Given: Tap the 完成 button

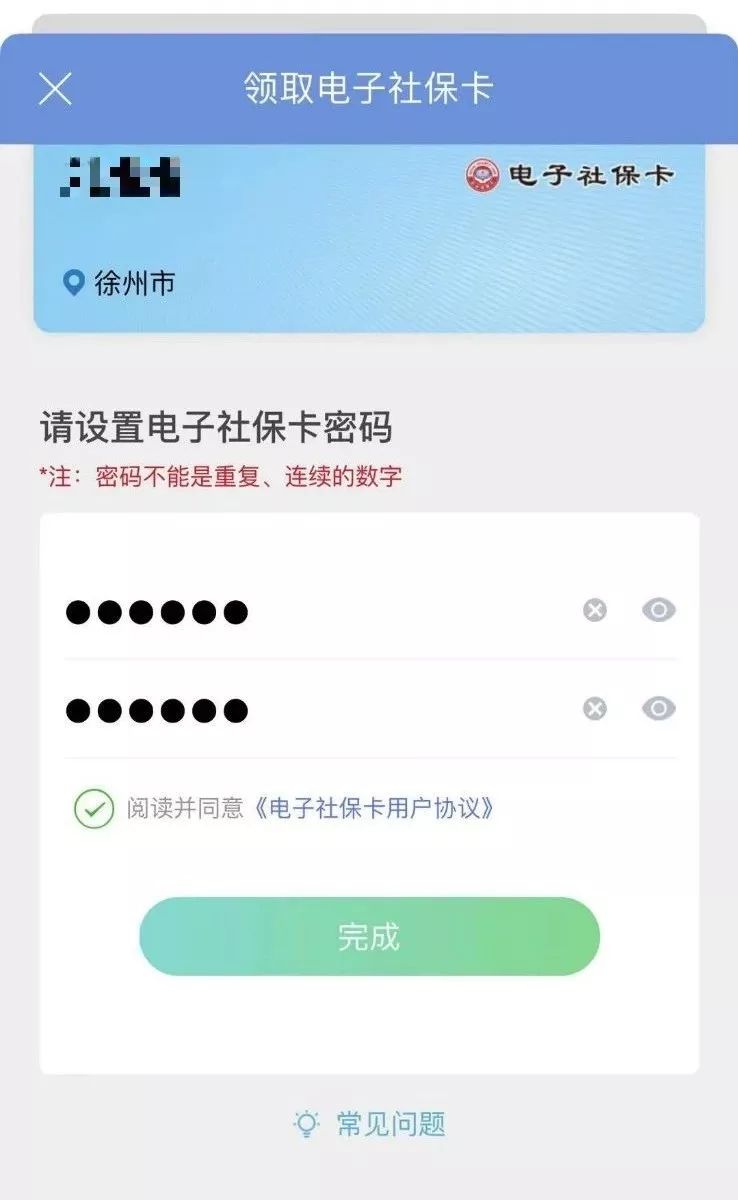Looking at the screenshot, I should (369, 936).
